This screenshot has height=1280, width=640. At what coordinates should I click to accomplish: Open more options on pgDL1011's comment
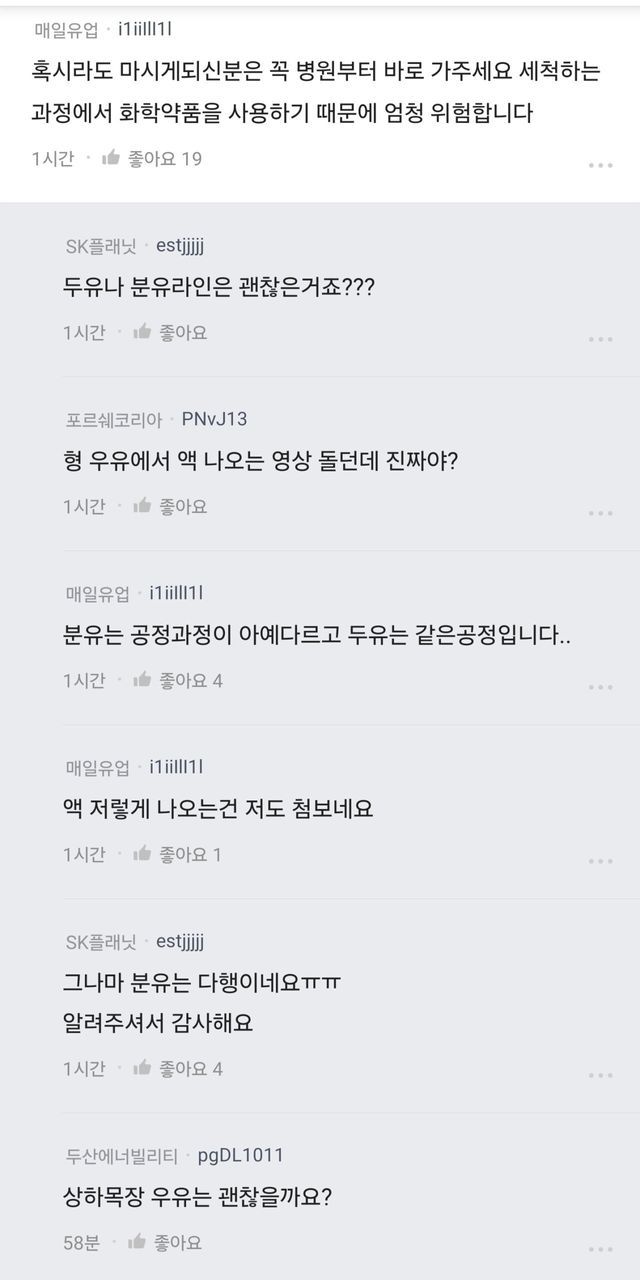coord(600,1249)
